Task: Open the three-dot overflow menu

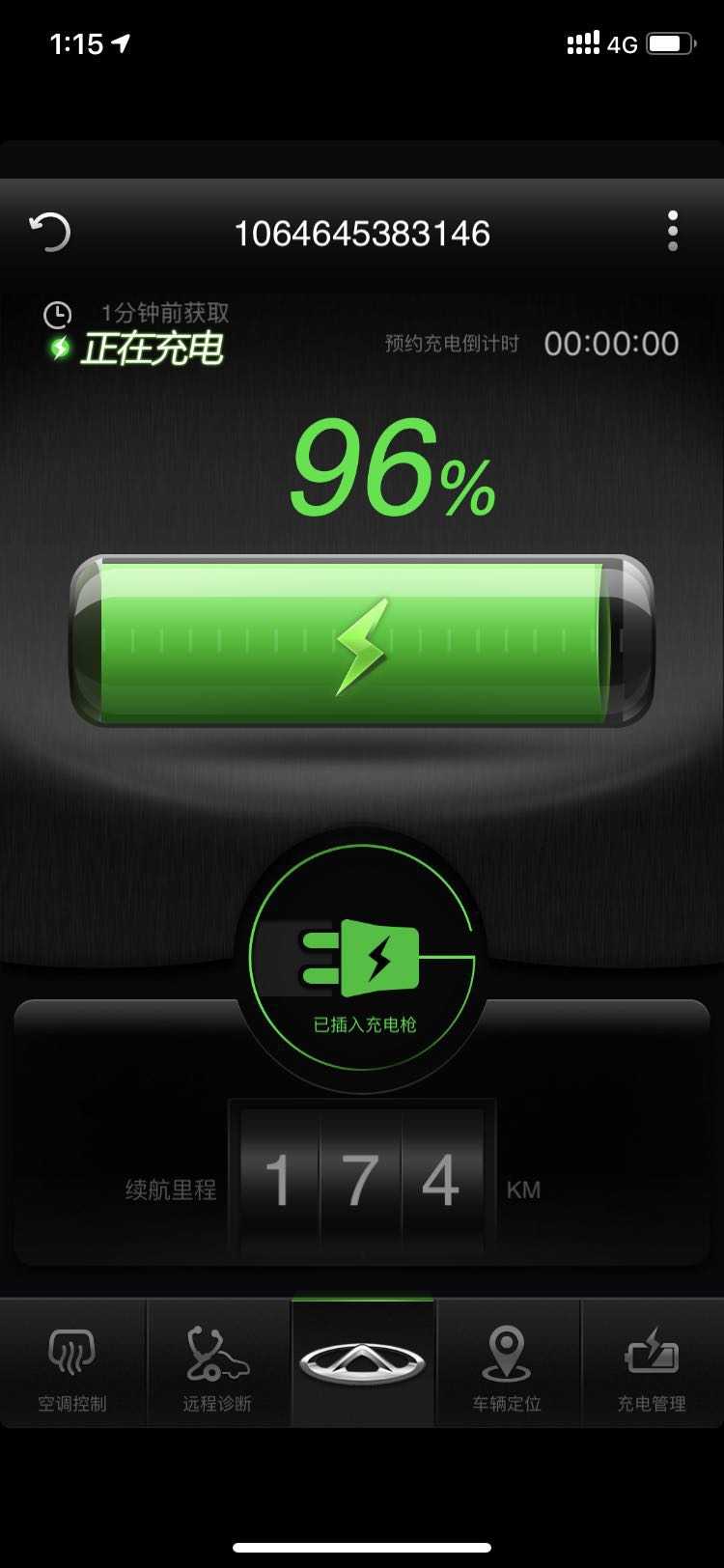Action: (x=673, y=232)
